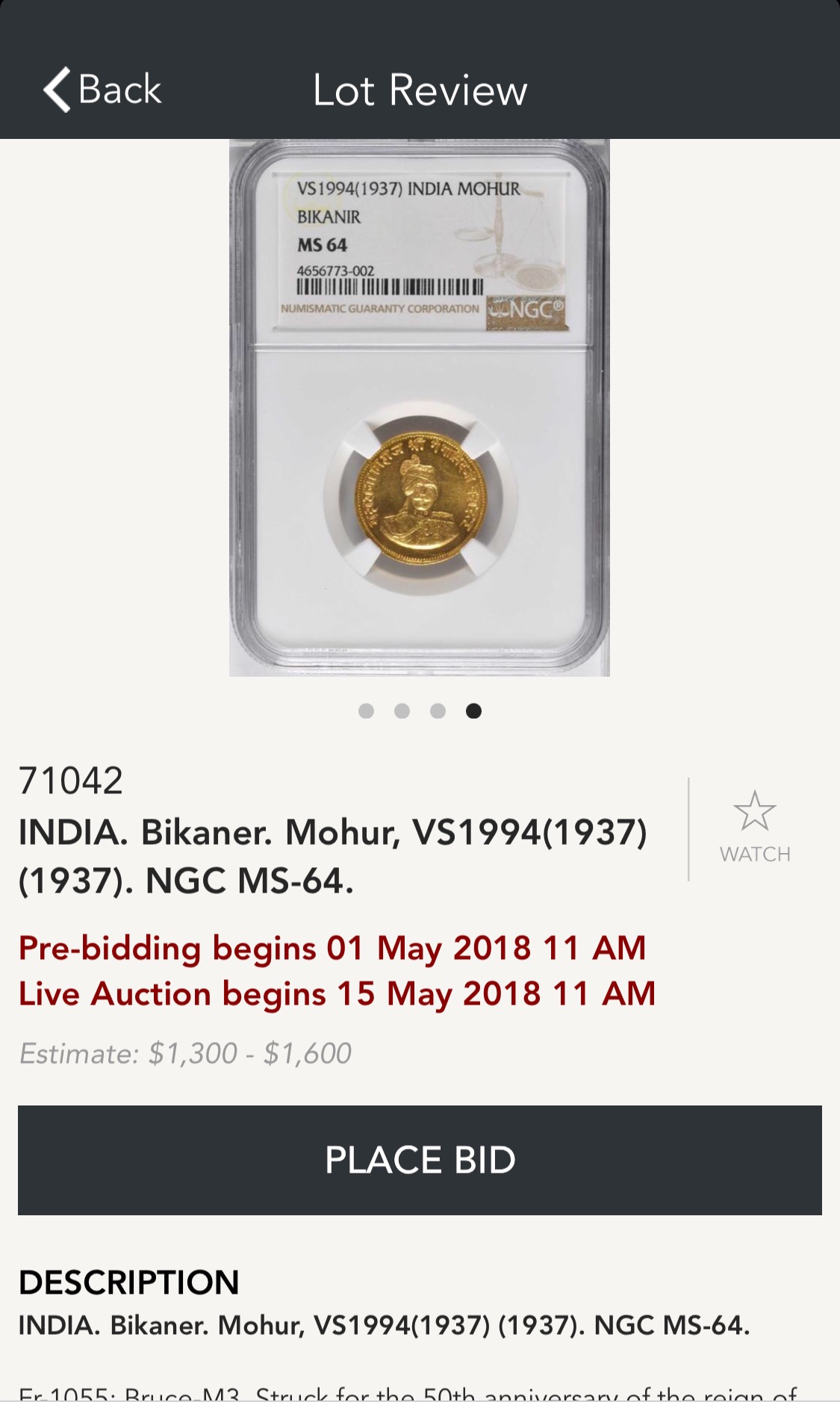Screen dimensions: 840x1402
Task: Show the third image via page dot
Action: (438, 711)
